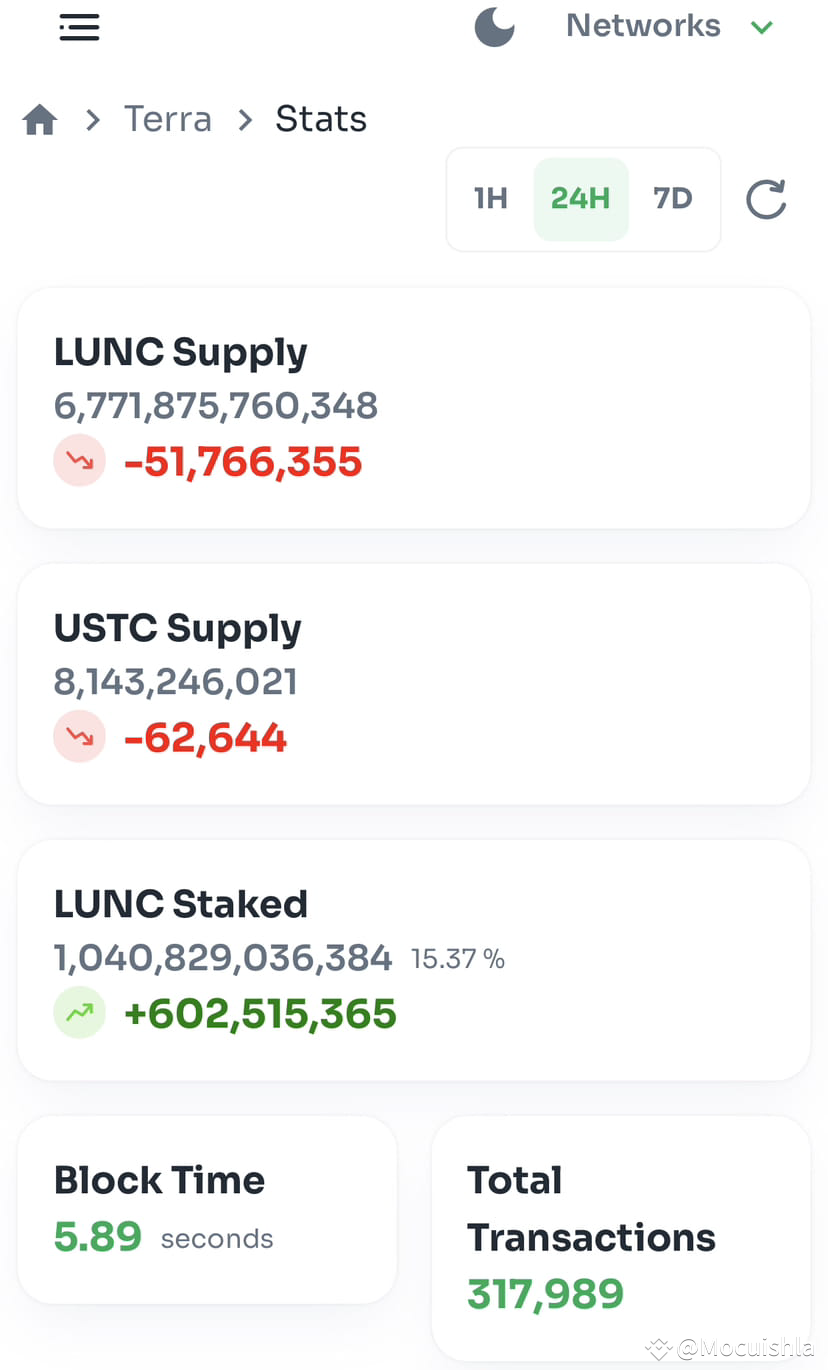Expand the chevron between home and Terra
This screenshot has width=828, height=1370.
92,119
